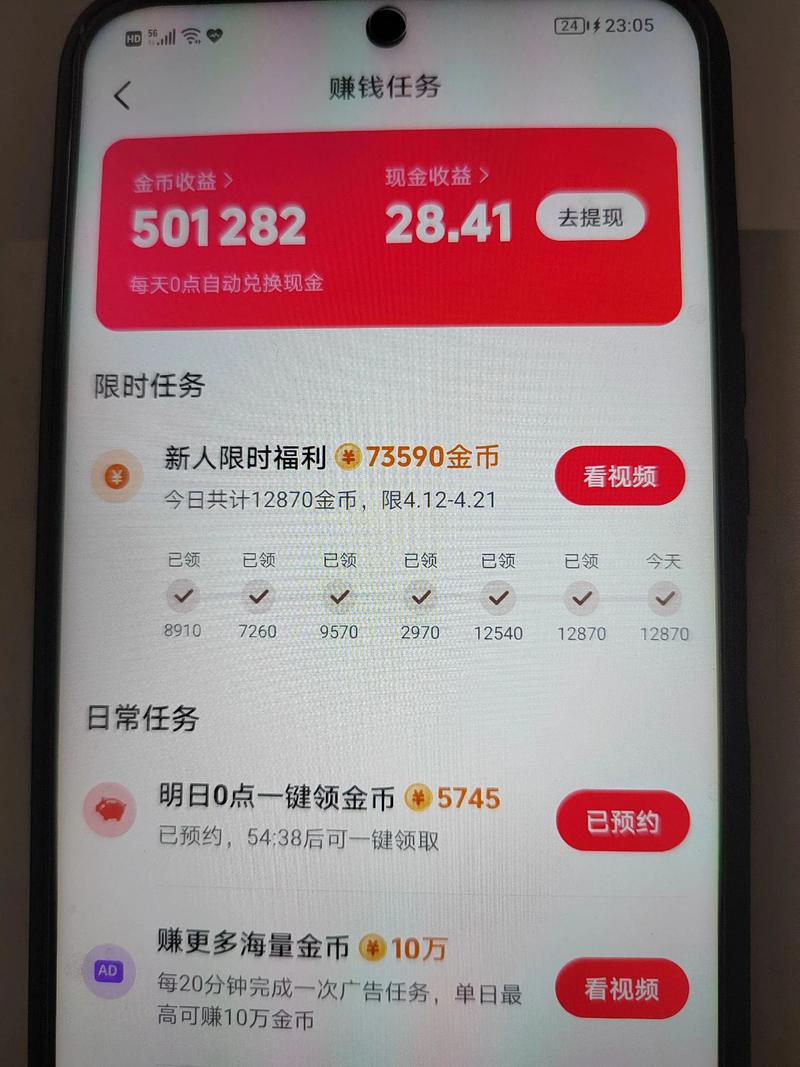Open 金币收益 details
Screen dimensions: 800x1067
pos(184,182)
